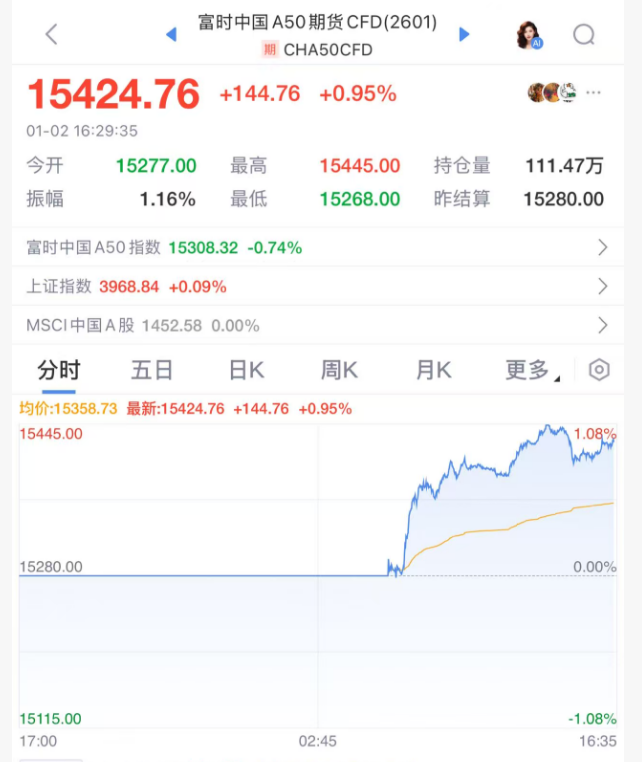Image resolution: width=642 pixels, height=762 pixels.
Task: Open the search magnifier
Action: tap(584, 36)
